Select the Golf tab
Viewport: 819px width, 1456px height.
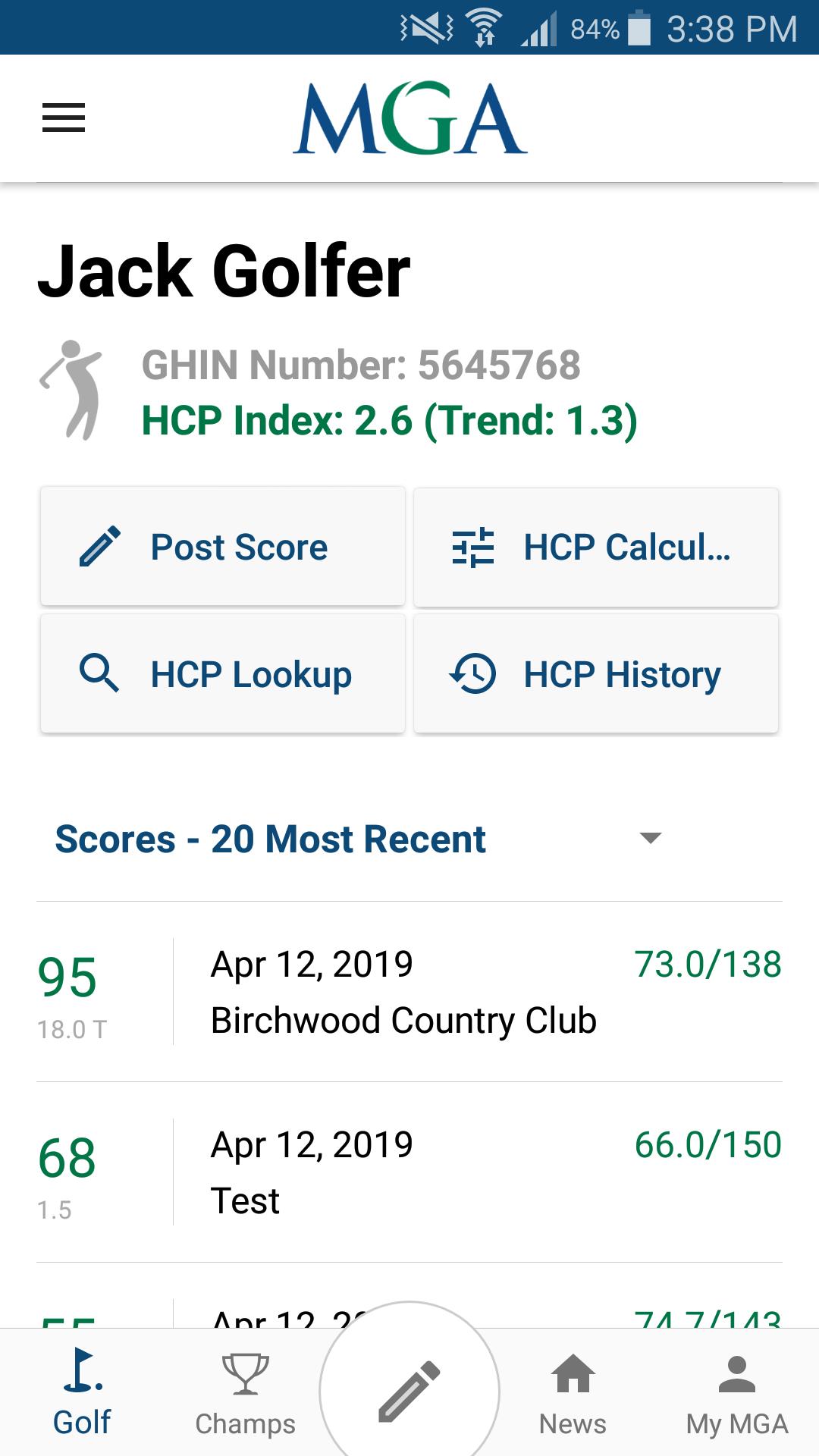pyautogui.click(x=82, y=1394)
